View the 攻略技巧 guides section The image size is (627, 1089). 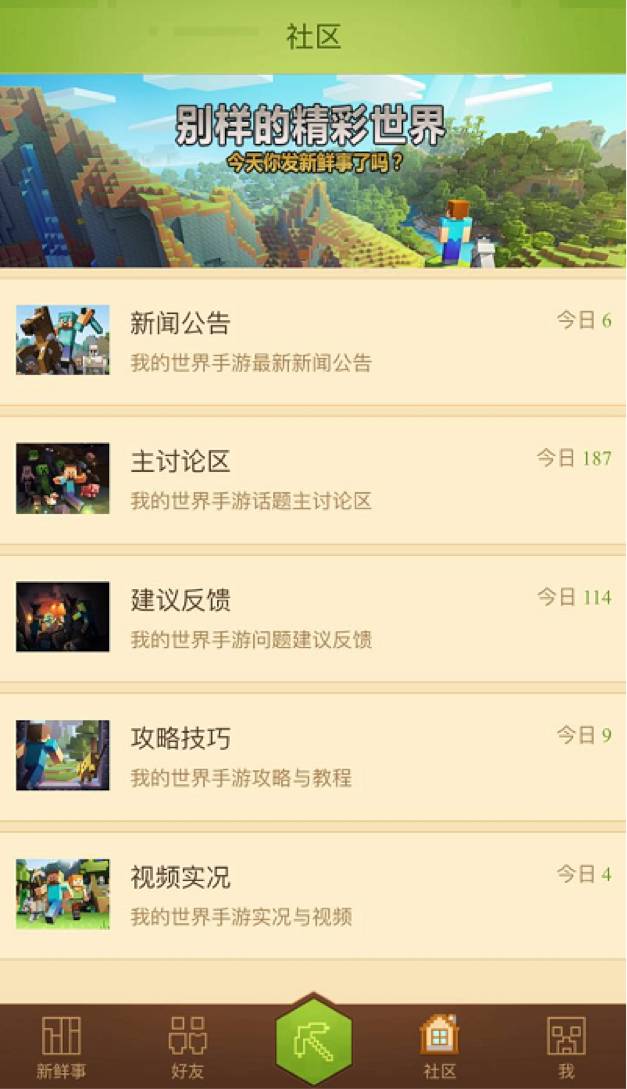(313, 757)
